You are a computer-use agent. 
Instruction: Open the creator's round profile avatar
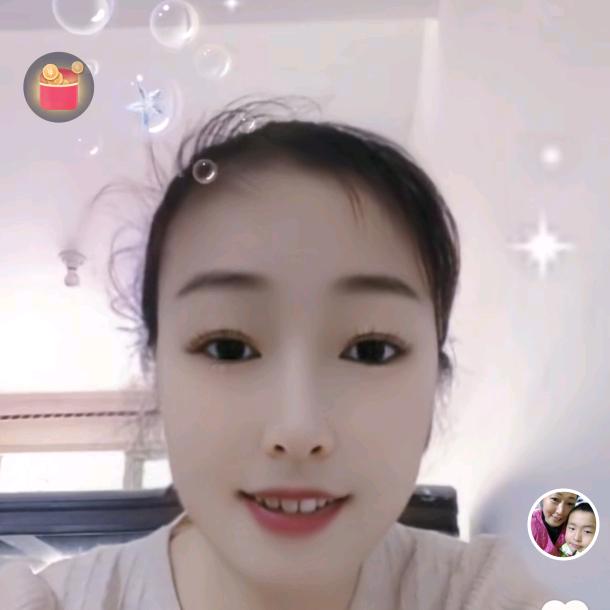[563, 524]
